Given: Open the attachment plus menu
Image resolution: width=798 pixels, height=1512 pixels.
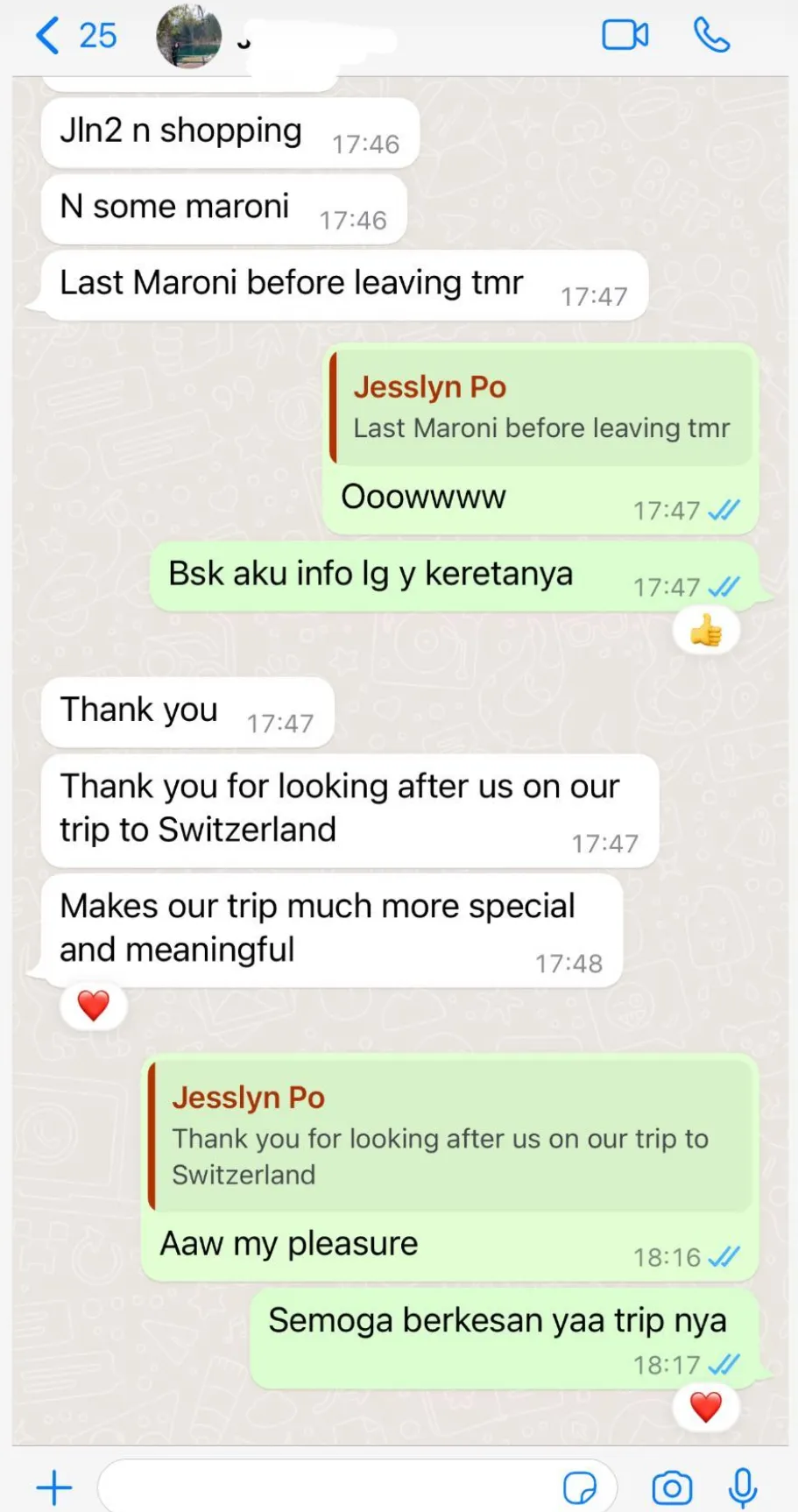Looking at the screenshot, I should tap(54, 1487).
